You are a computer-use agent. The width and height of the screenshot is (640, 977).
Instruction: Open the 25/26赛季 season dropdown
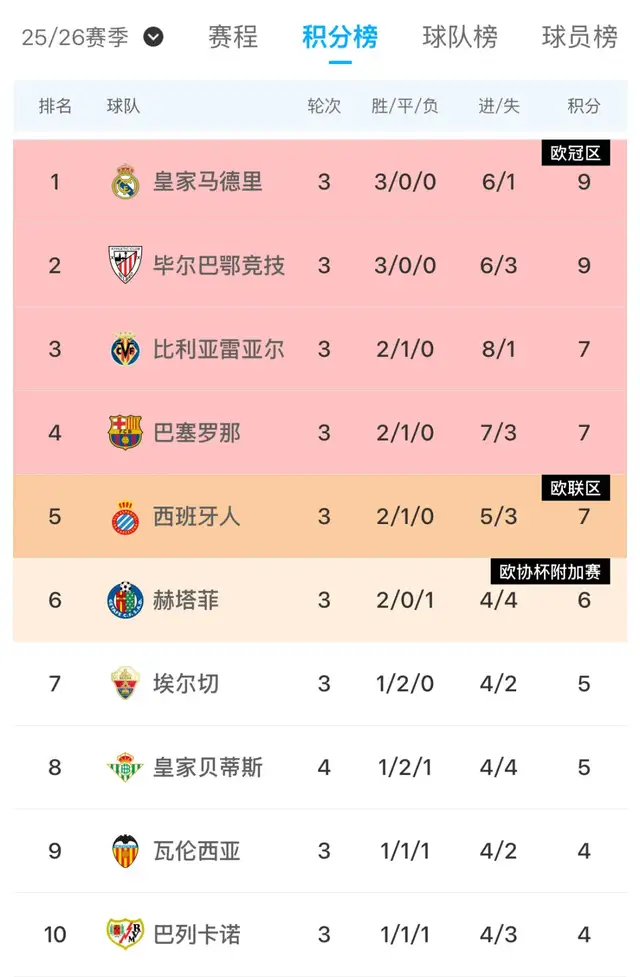point(92,38)
